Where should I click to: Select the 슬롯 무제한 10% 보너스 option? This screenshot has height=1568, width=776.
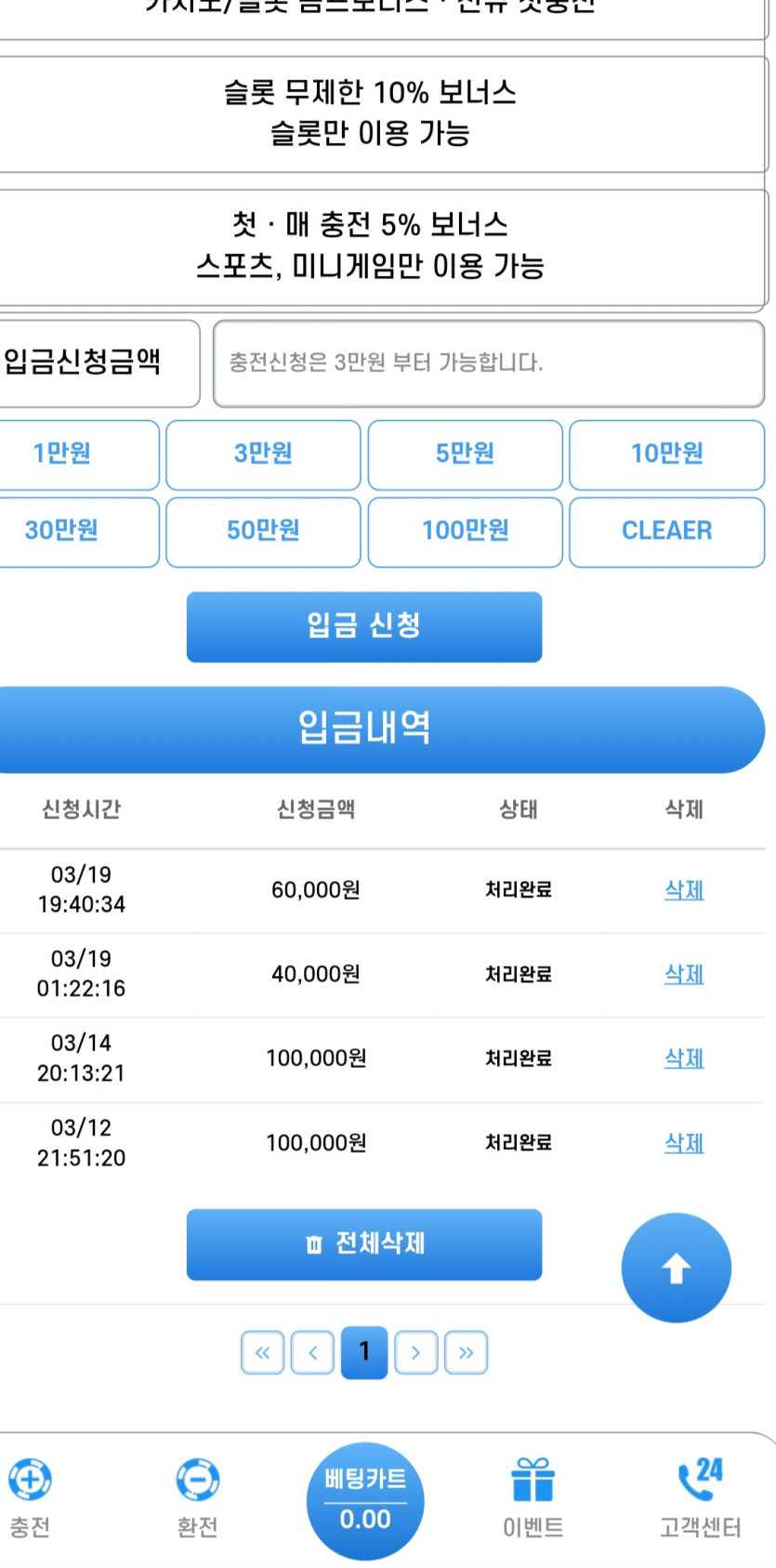coord(370,113)
